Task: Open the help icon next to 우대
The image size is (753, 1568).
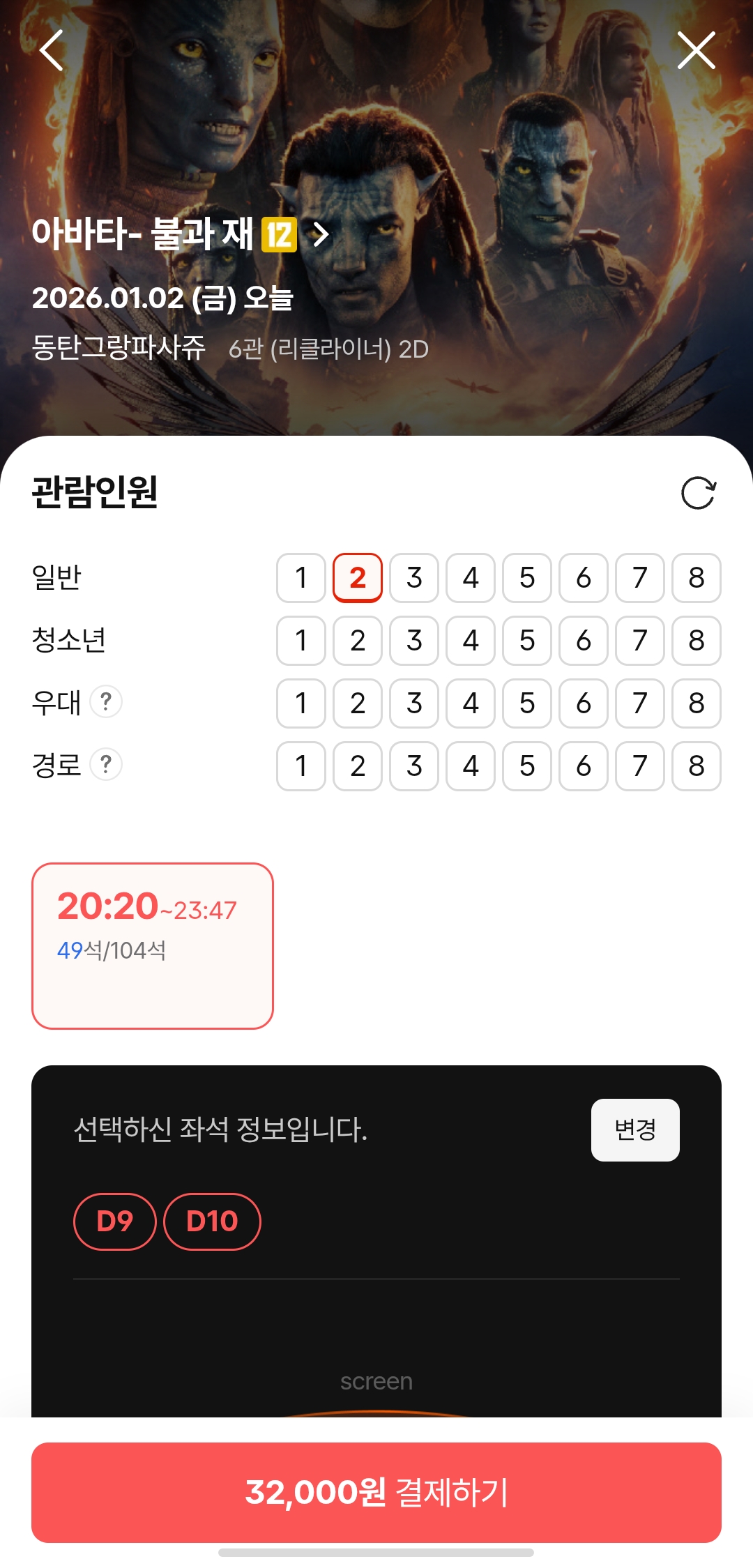Action: coord(106,702)
